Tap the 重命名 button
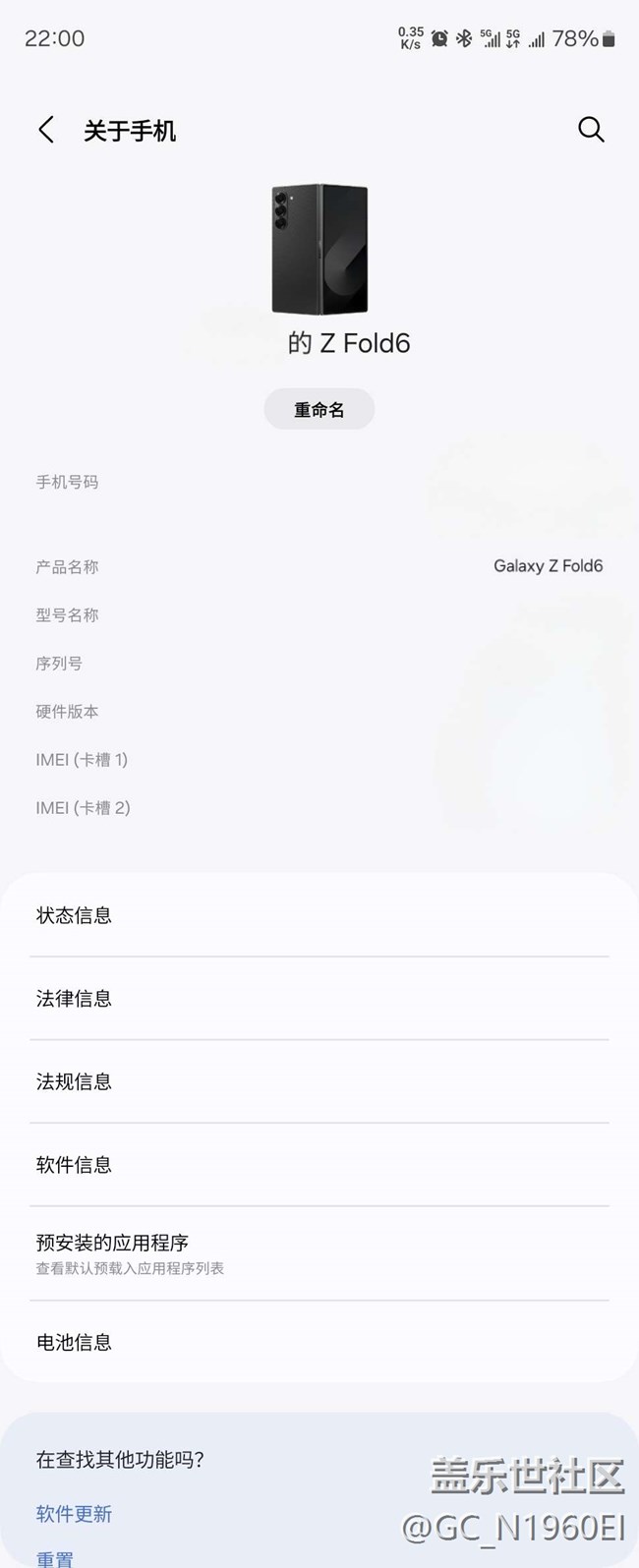Image resolution: width=639 pixels, height=1568 pixels. 319,410
